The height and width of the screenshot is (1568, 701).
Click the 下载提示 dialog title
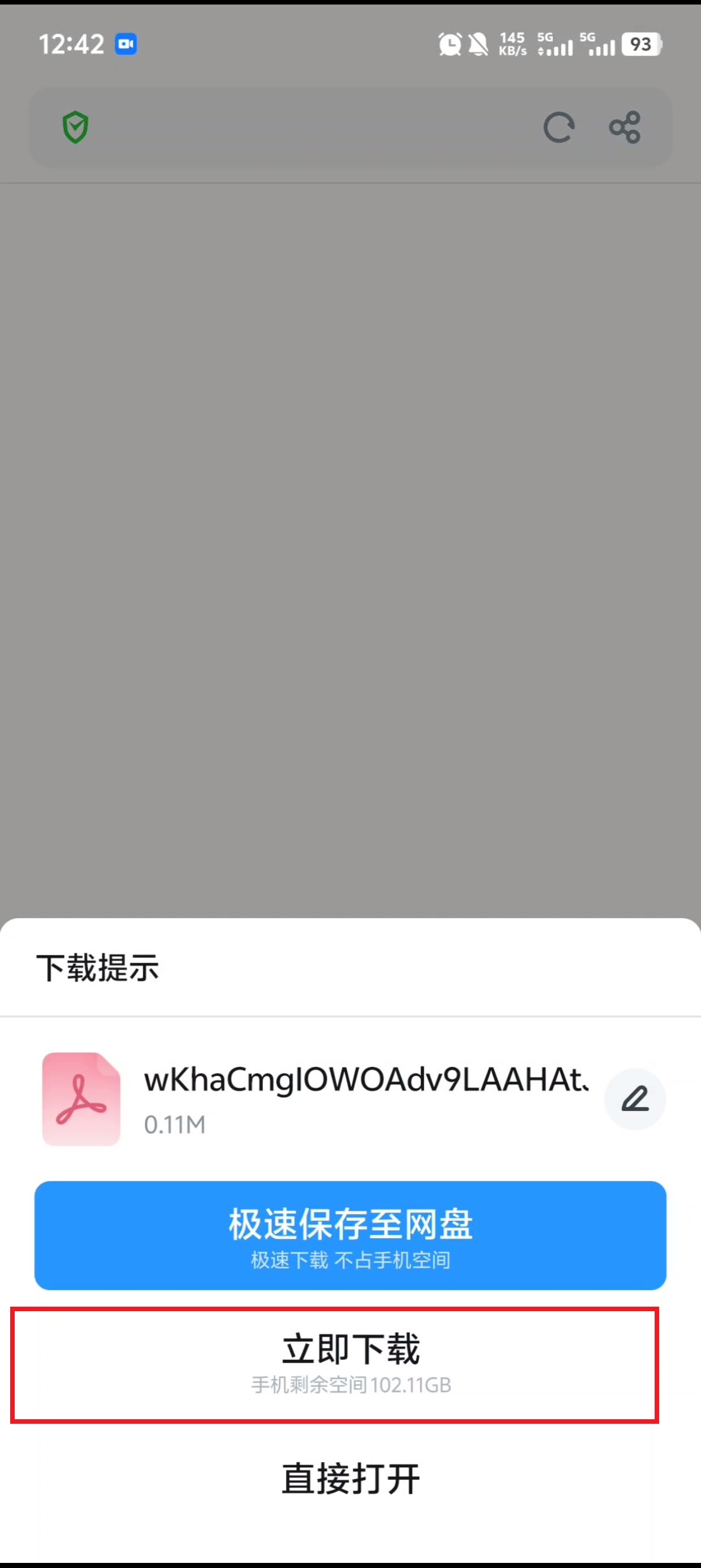pyautogui.click(x=99, y=968)
